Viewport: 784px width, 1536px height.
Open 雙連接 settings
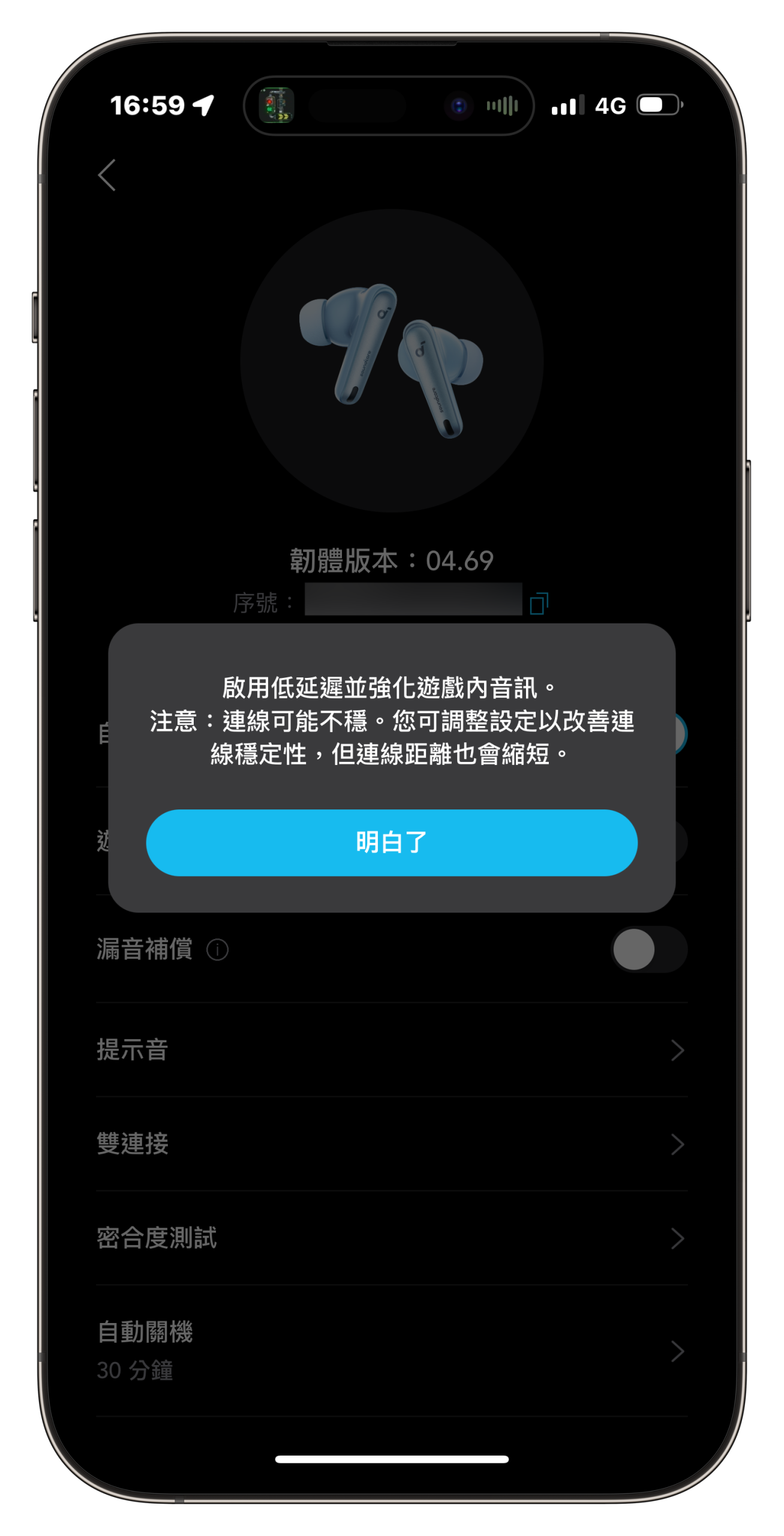[391, 1144]
